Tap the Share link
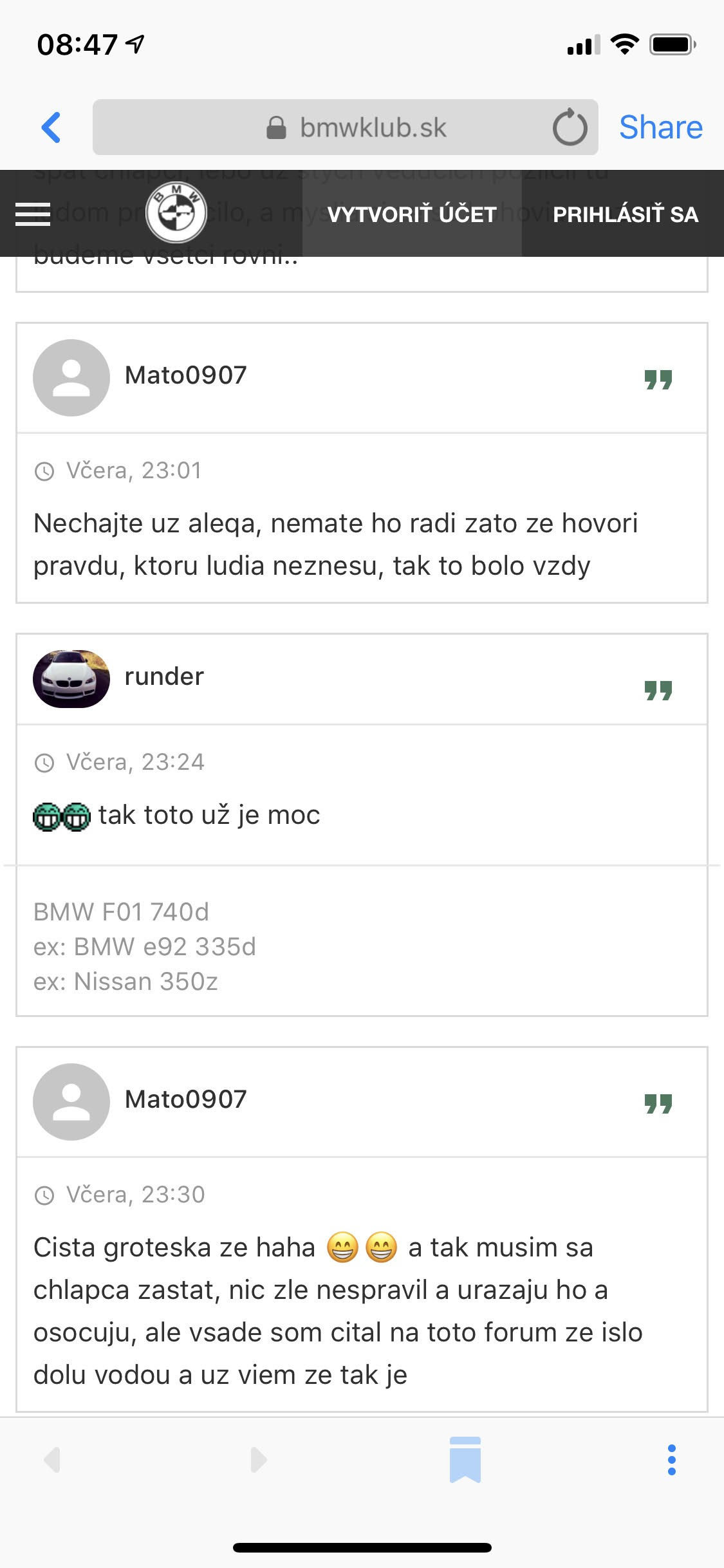This screenshot has height=1568, width=724. coord(660,127)
